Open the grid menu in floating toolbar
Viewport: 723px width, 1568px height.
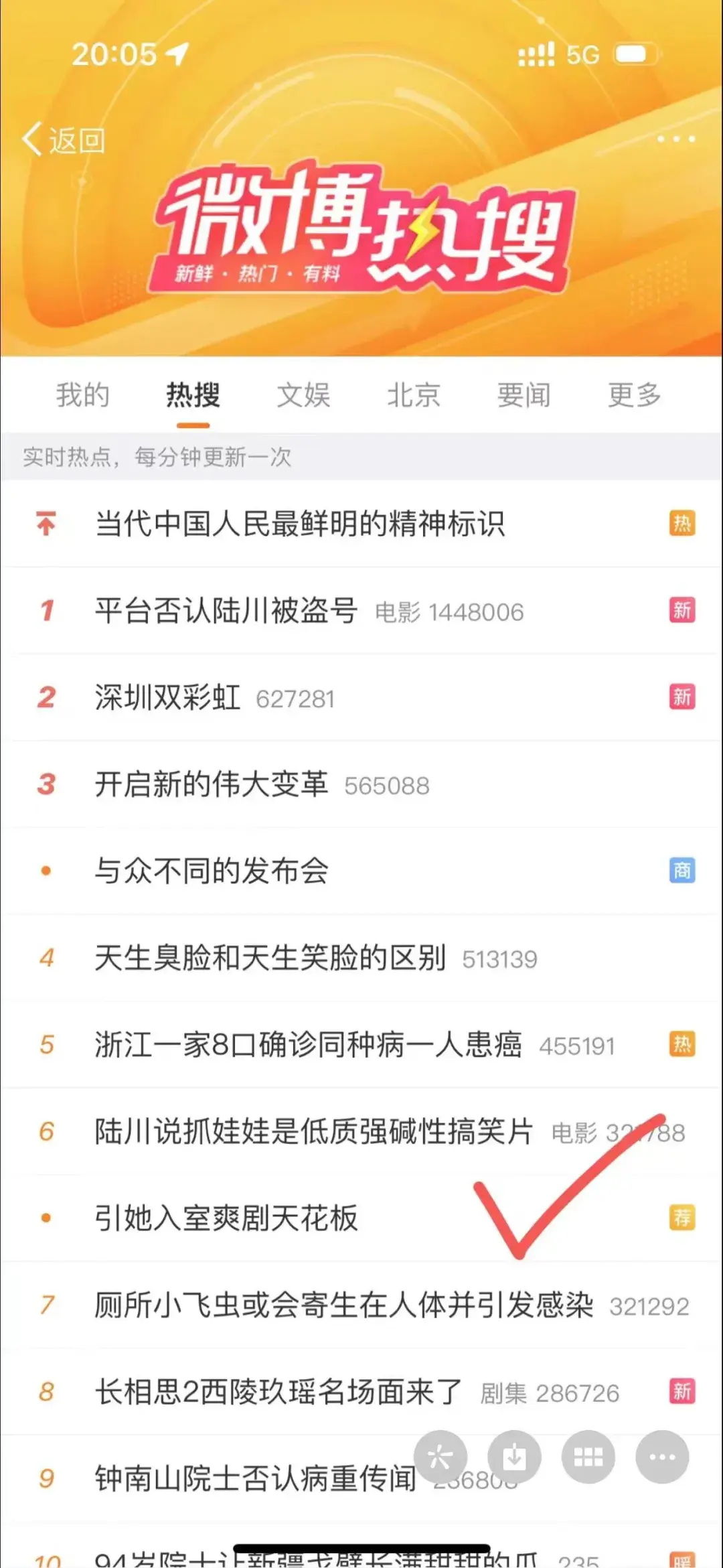[588, 1457]
